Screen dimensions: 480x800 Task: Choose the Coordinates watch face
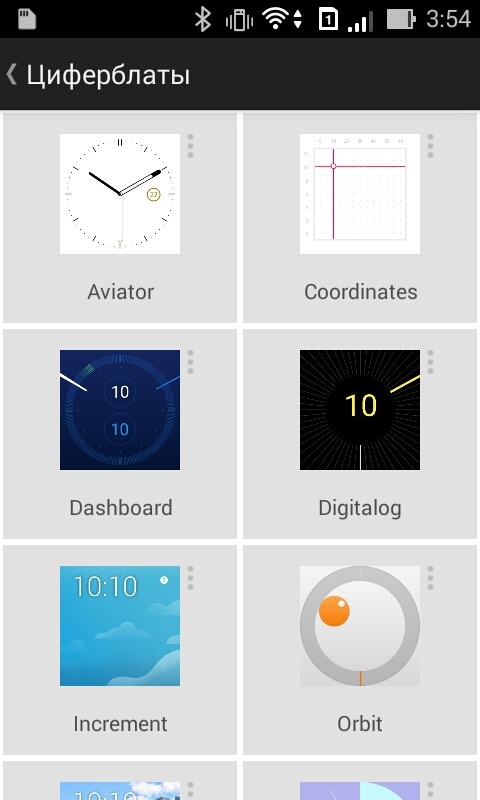point(360,218)
